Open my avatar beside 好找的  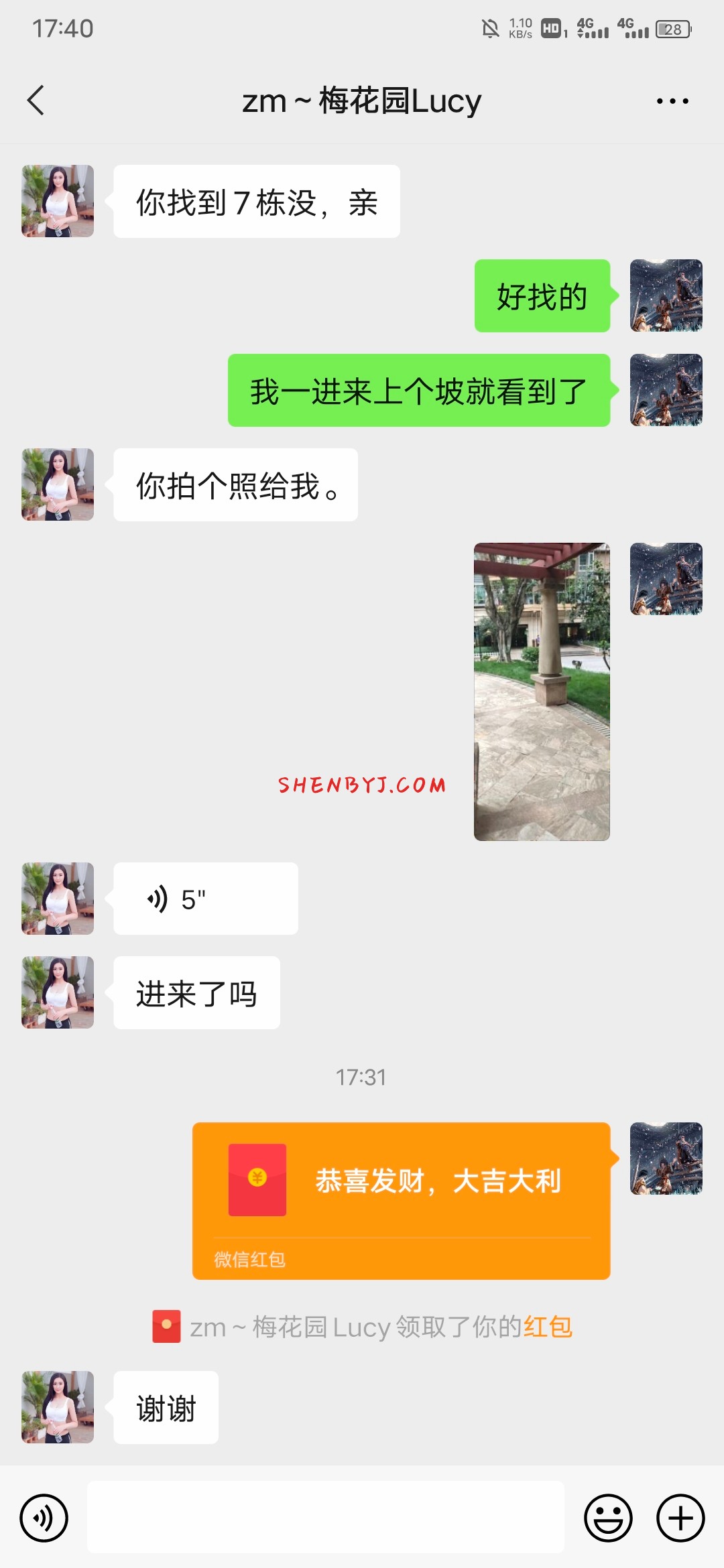(x=666, y=296)
